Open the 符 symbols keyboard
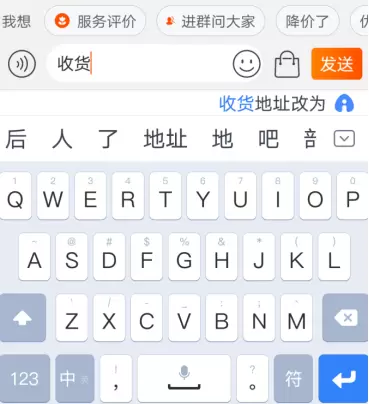Viewport: 369px width, 404px height. (293, 379)
